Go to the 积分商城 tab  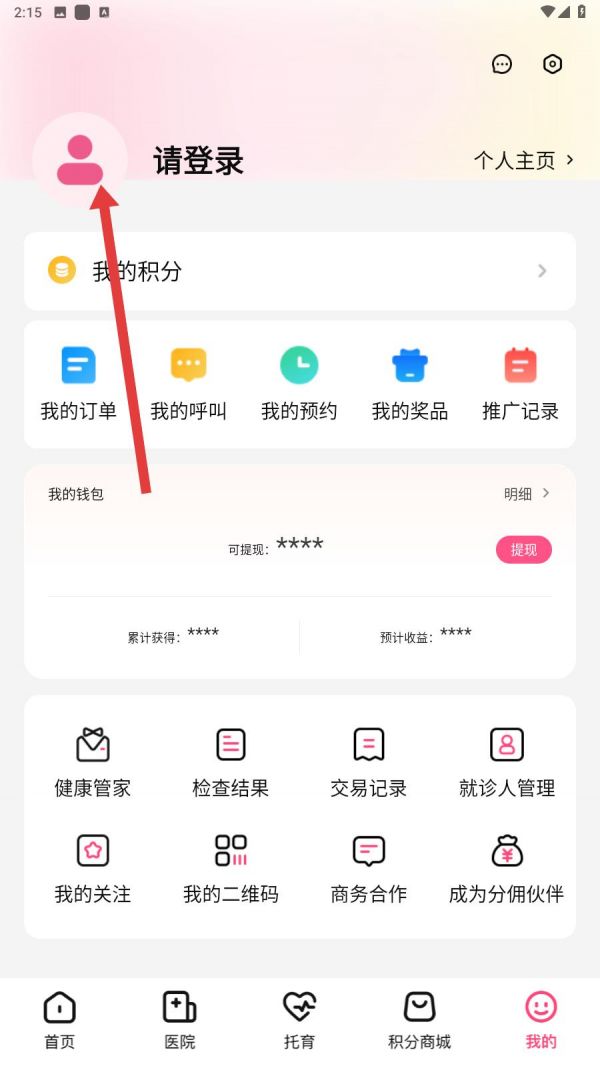pos(420,1020)
